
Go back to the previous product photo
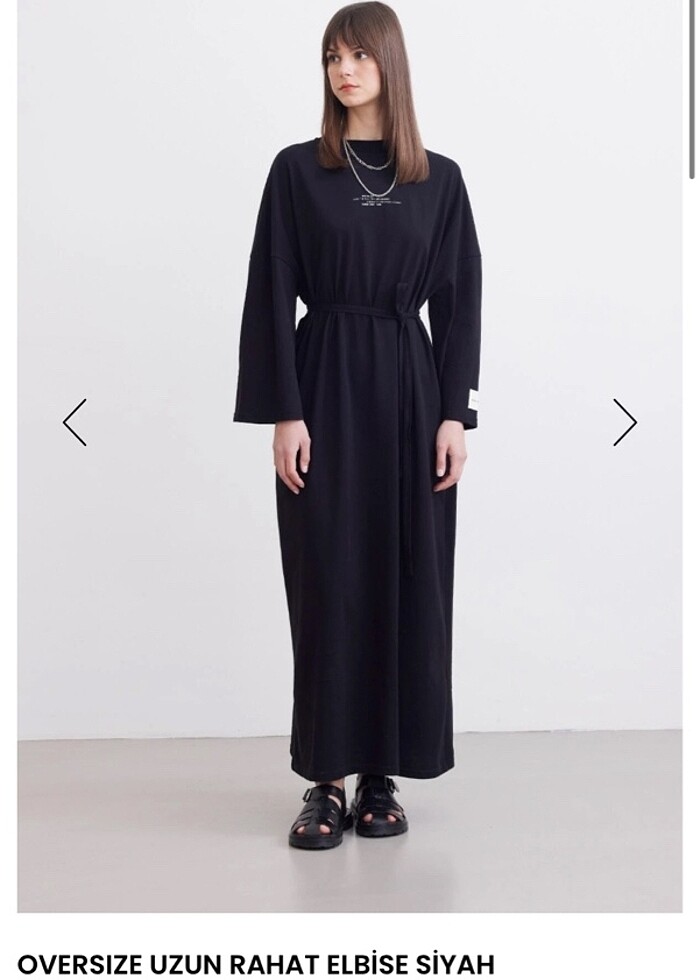tap(75, 422)
